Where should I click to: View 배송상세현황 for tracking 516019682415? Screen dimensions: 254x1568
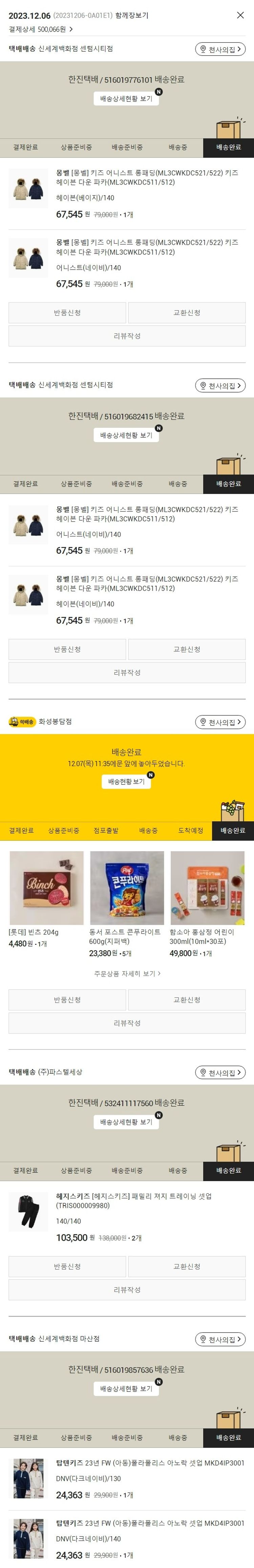(126, 435)
